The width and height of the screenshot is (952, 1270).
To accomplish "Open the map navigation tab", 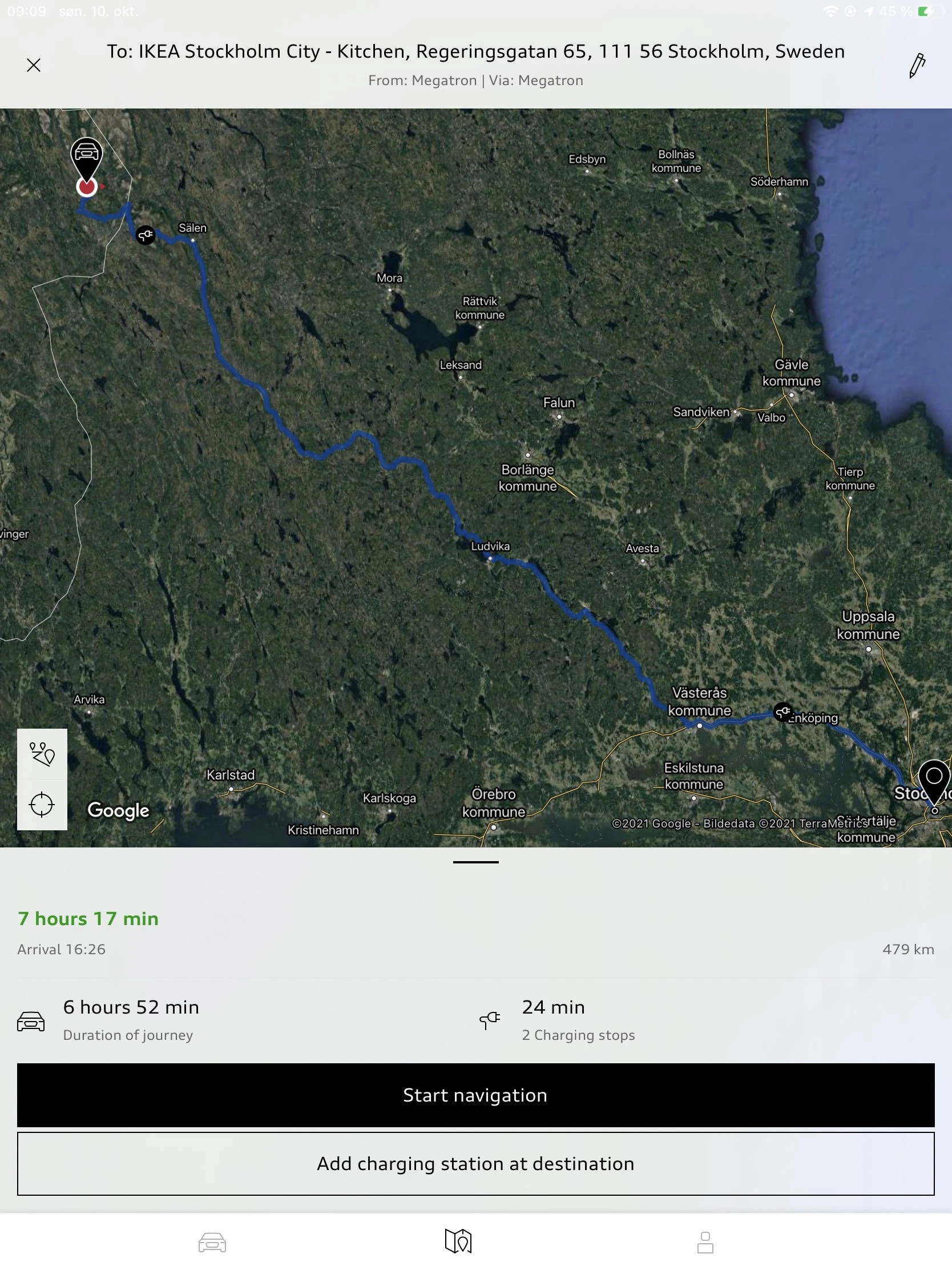I will pos(458,1241).
